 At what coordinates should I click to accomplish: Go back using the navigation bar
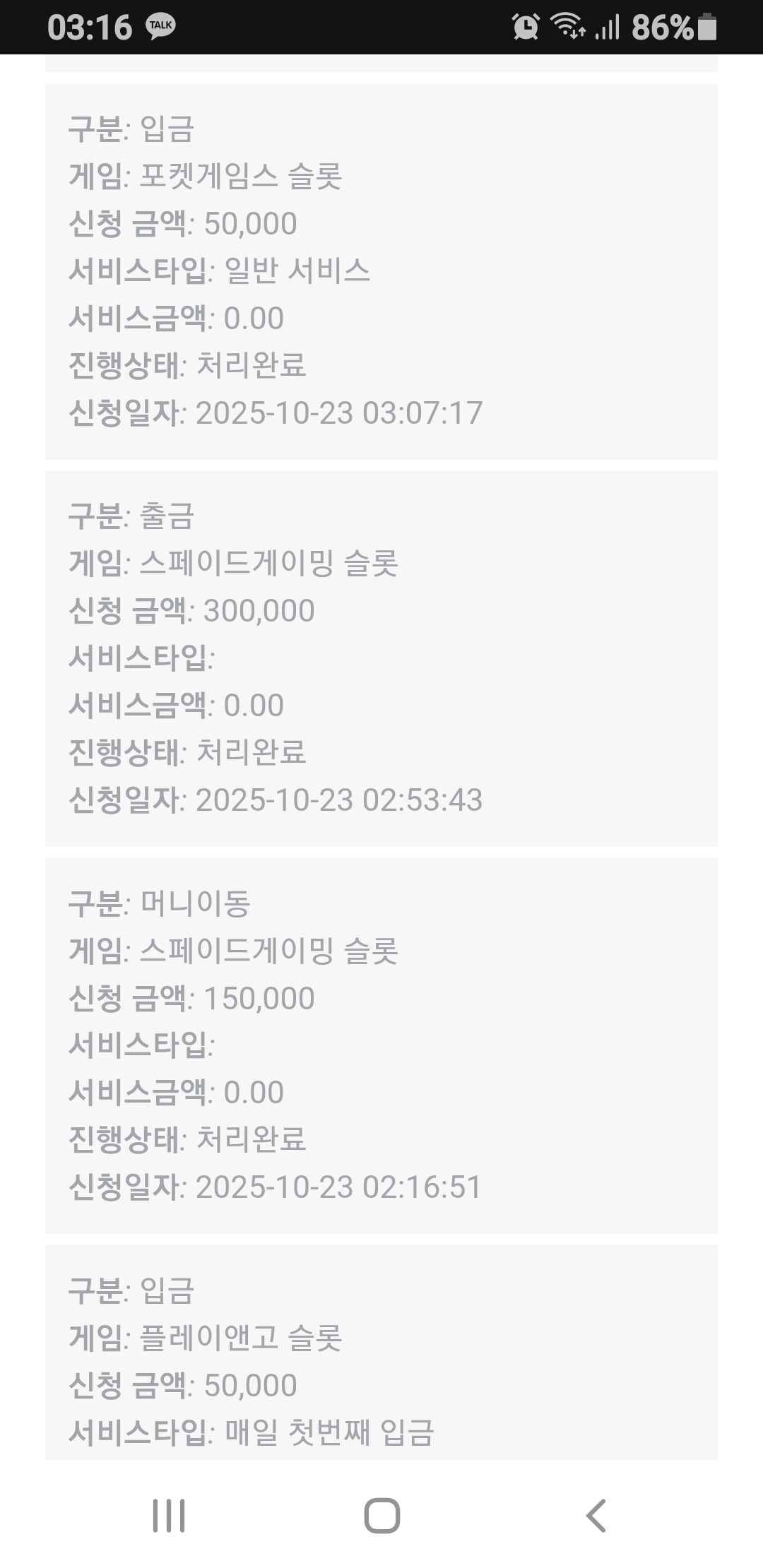point(596,1515)
